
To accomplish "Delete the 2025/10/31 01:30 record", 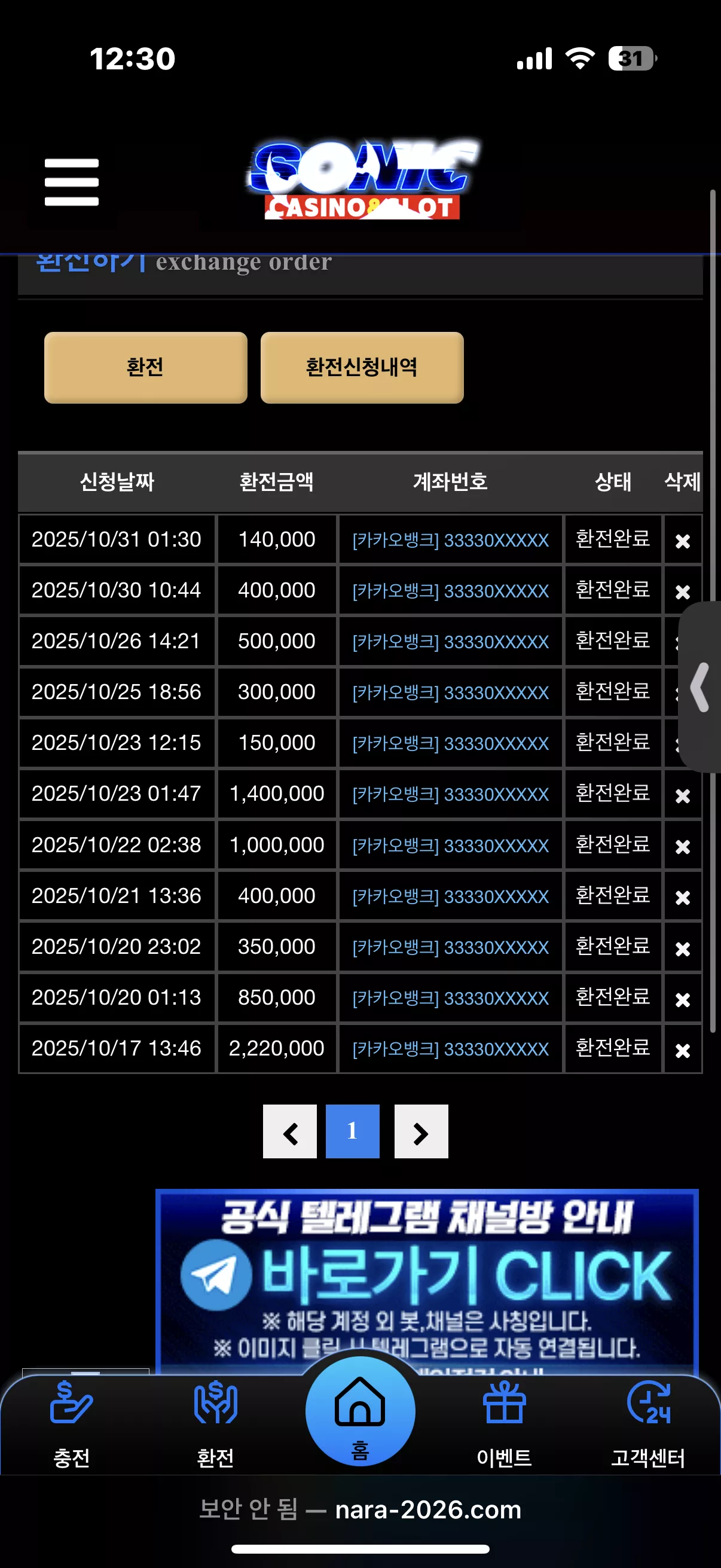I will point(682,541).
